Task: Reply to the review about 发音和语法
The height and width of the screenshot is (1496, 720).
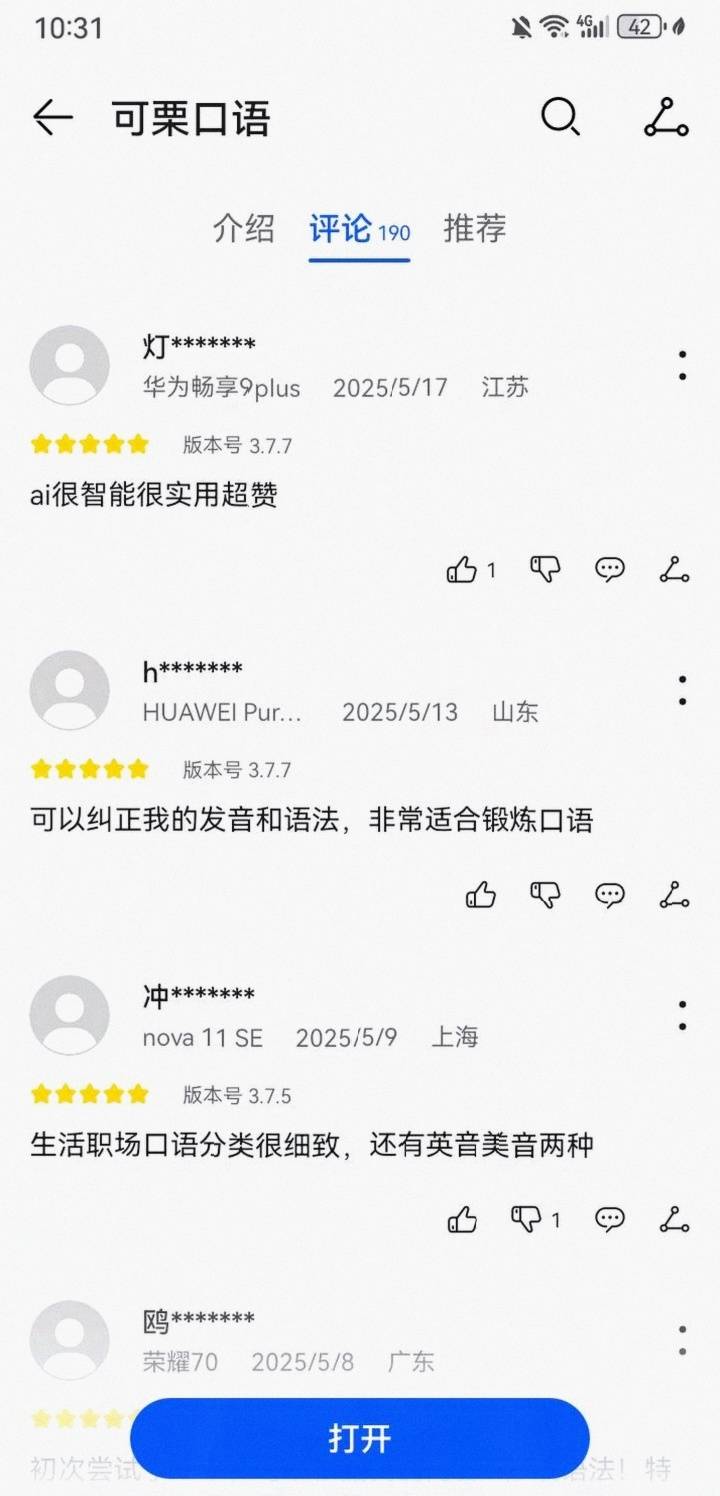Action: 609,895
